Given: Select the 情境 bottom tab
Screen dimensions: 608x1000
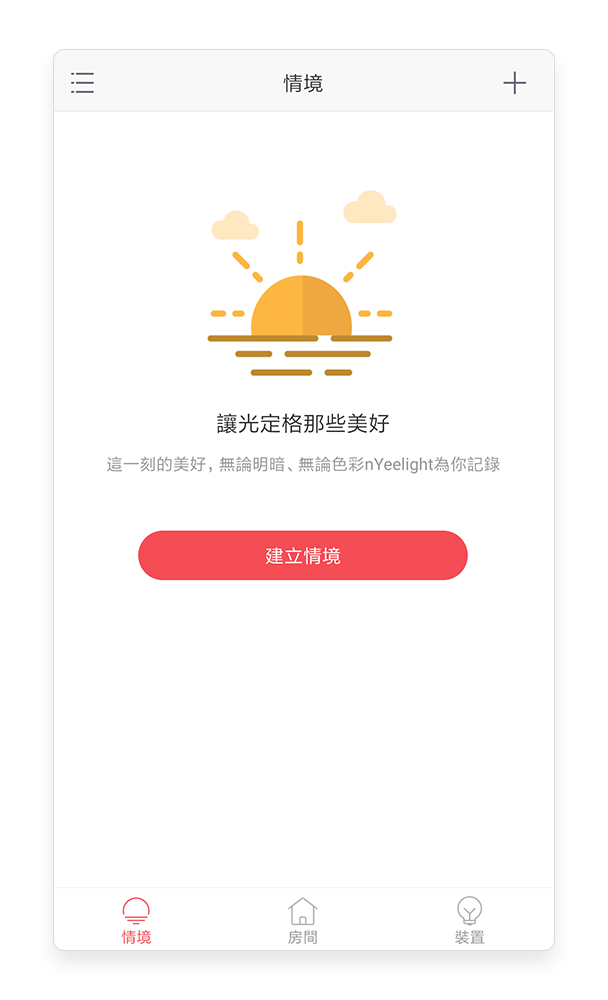Looking at the screenshot, I should pyautogui.click(x=137, y=921).
